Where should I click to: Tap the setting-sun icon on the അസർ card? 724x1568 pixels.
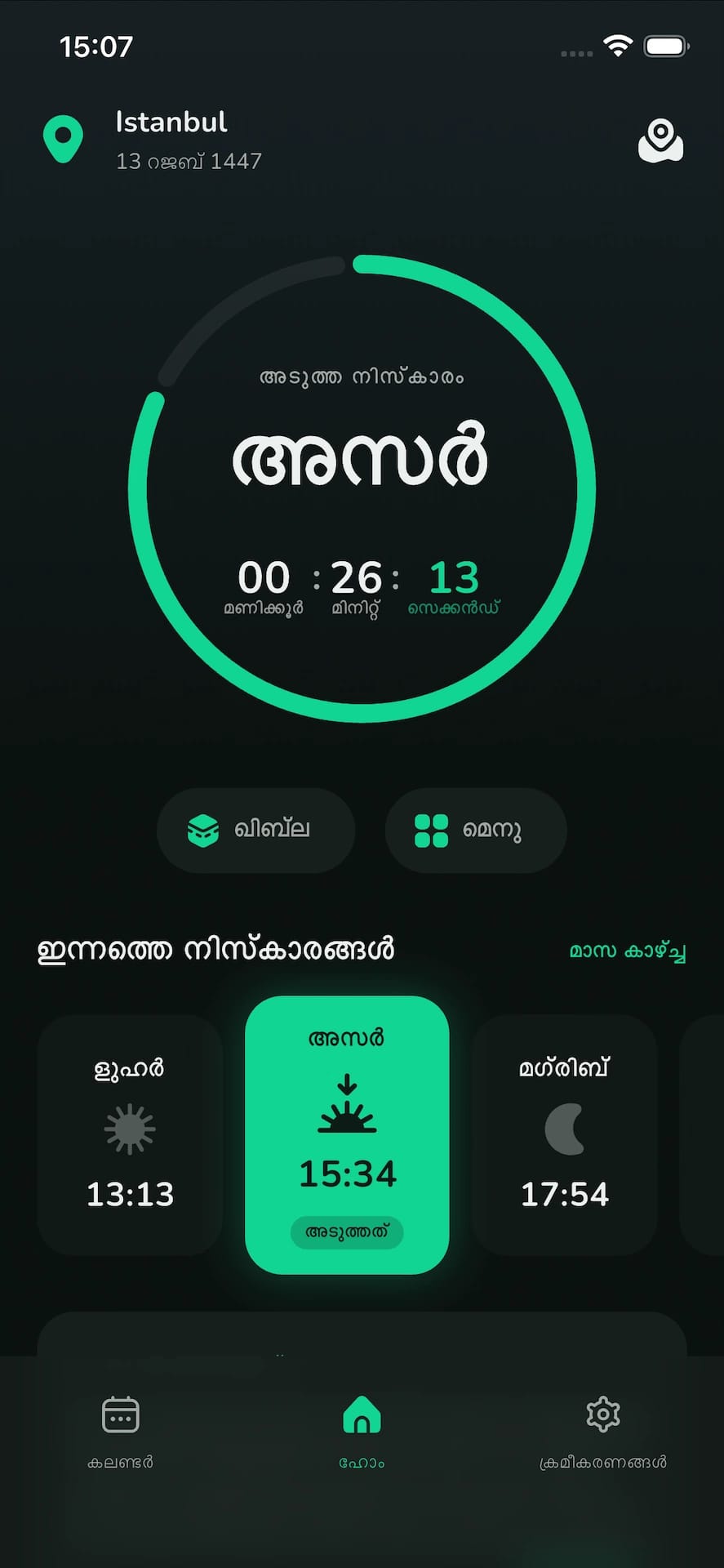(349, 1109)
